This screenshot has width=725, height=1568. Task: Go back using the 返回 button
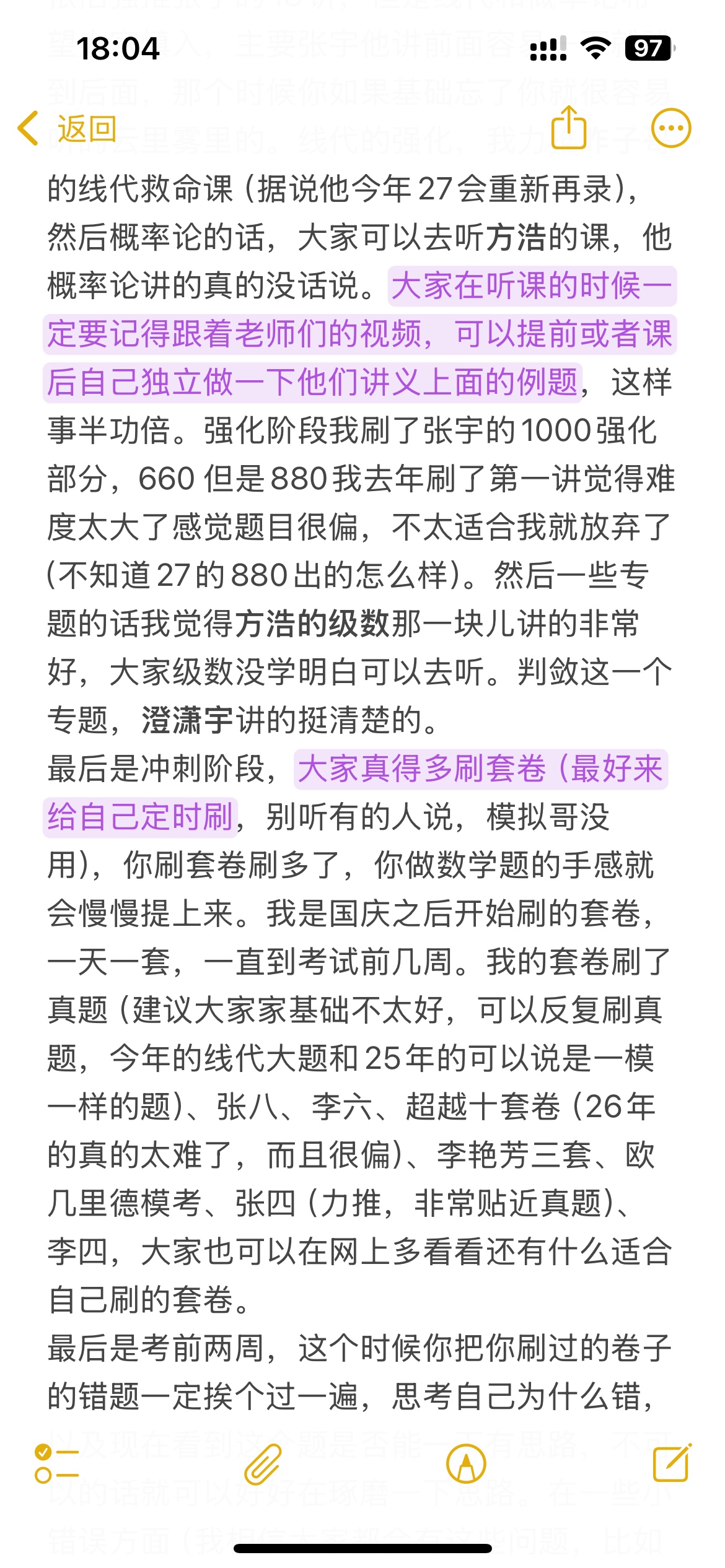67,129
